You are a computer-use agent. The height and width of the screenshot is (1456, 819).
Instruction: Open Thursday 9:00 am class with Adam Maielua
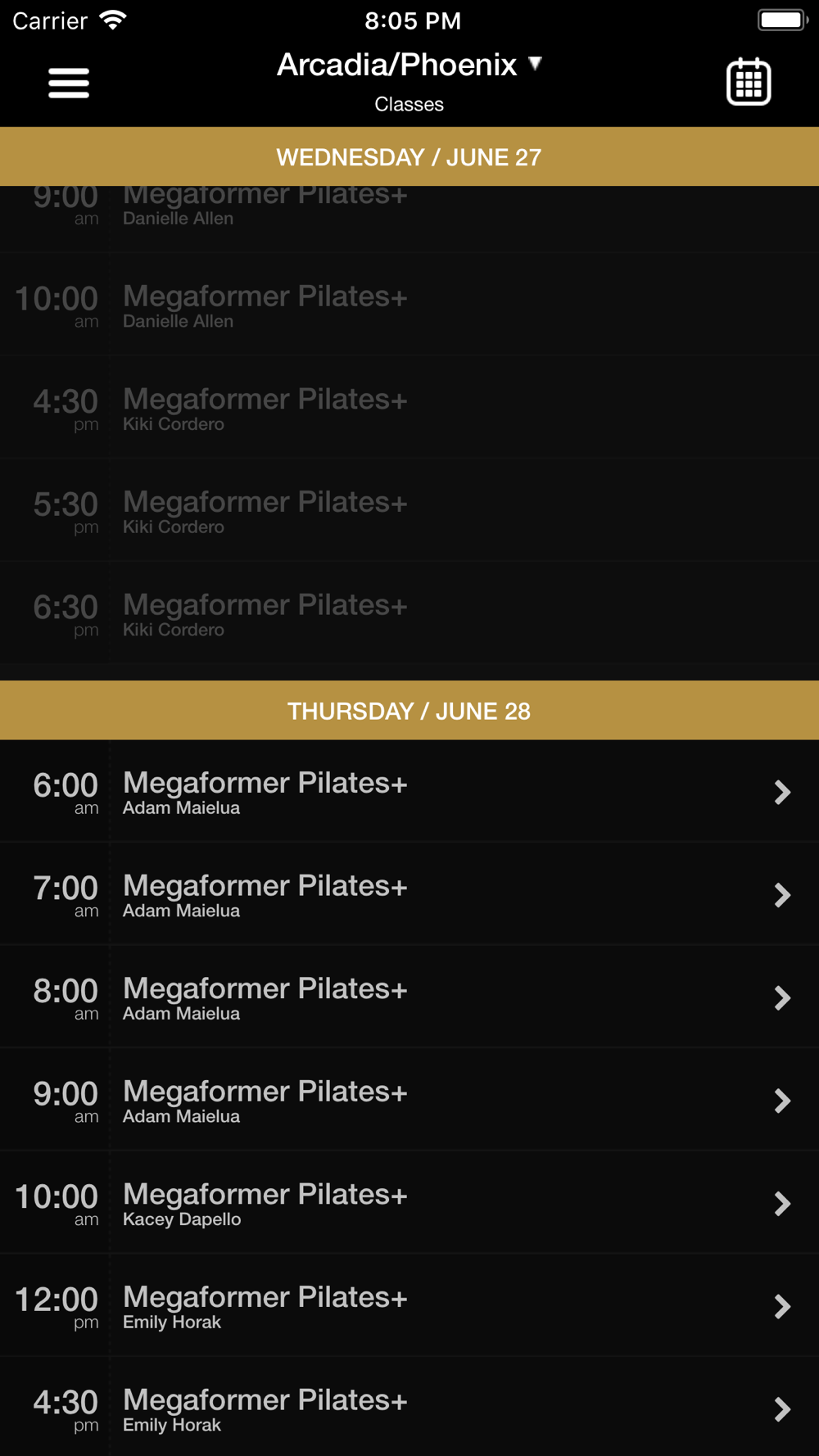click(x=409, y=1100)
